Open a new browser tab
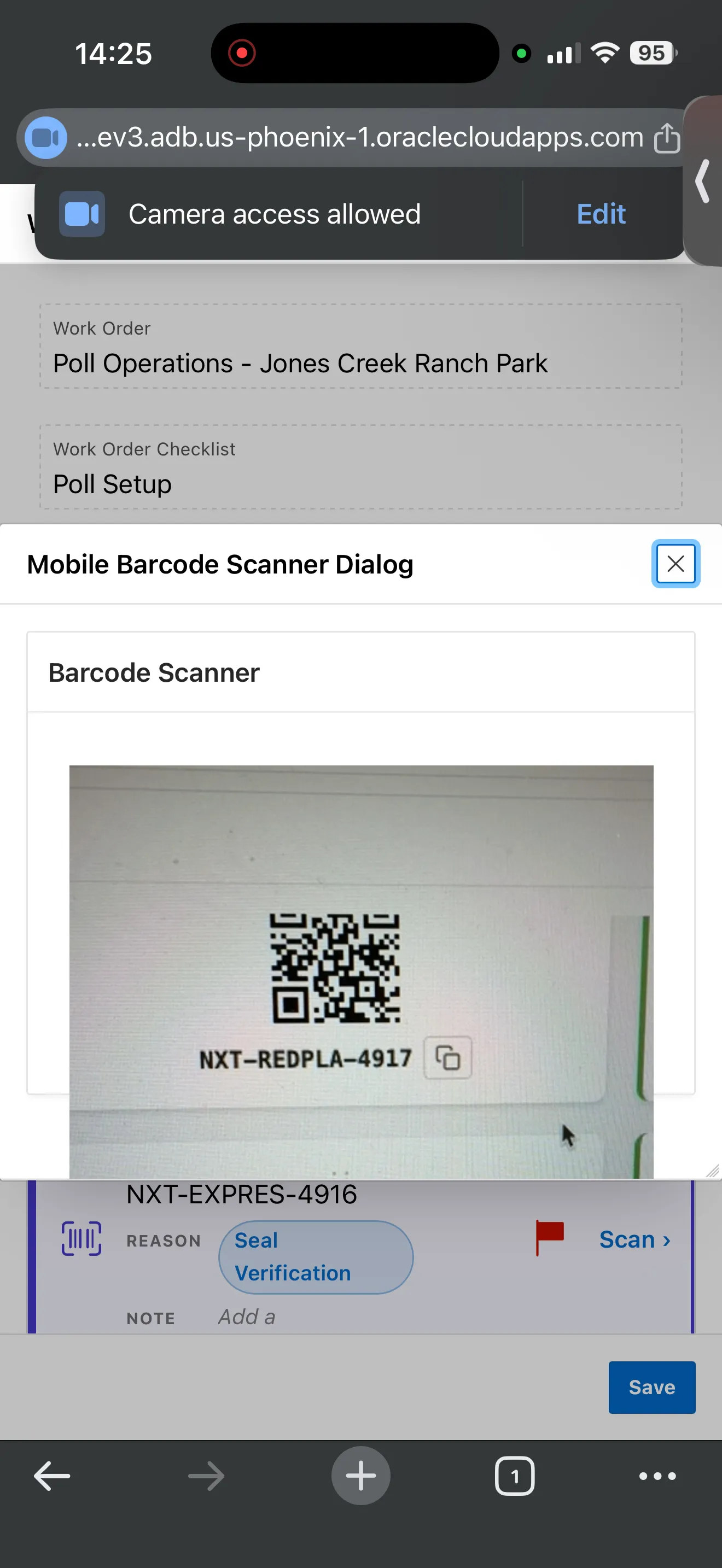 click(x=360, y=1476)
